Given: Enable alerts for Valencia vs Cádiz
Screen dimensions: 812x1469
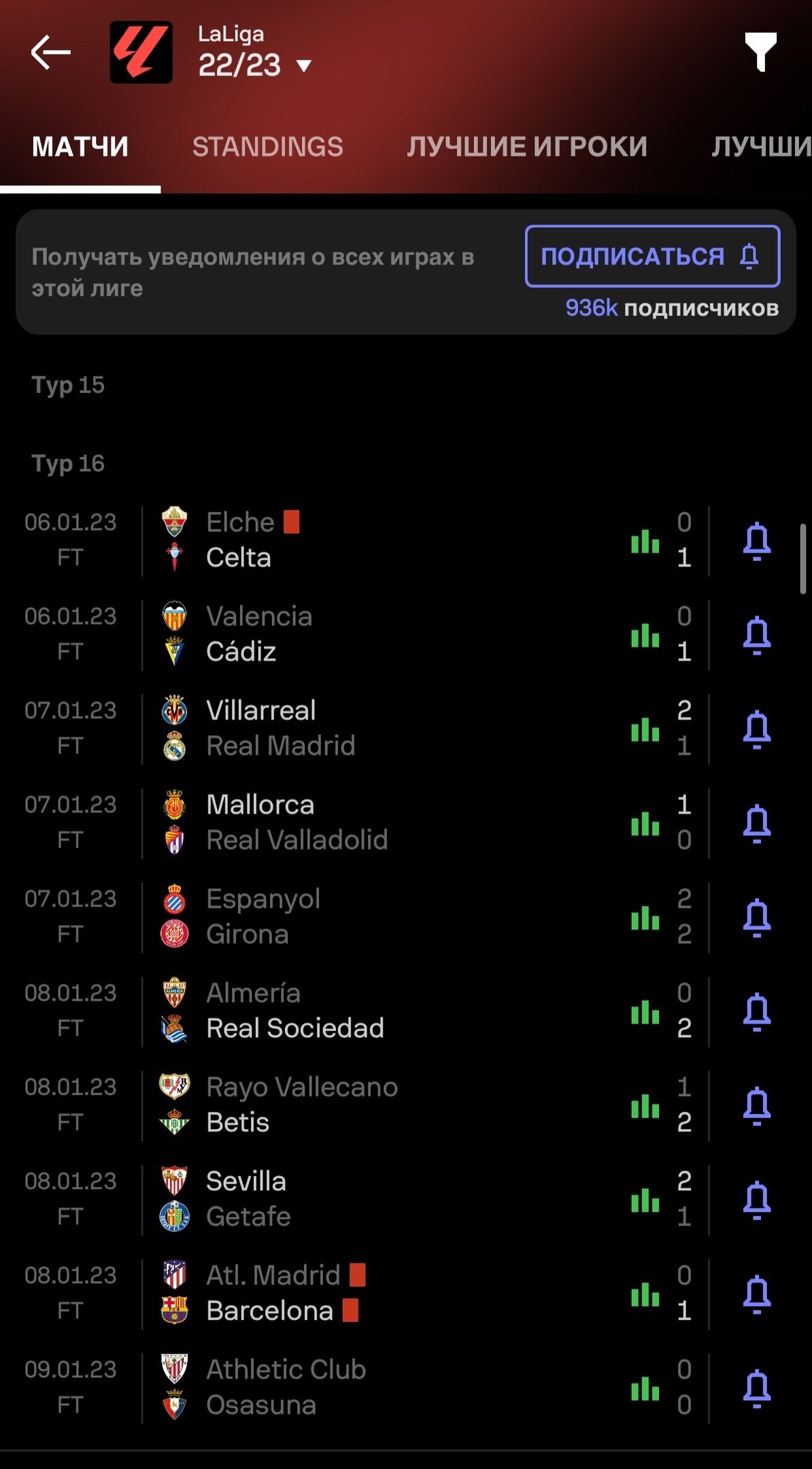Looking at the screenshot, I should point(756,635).
